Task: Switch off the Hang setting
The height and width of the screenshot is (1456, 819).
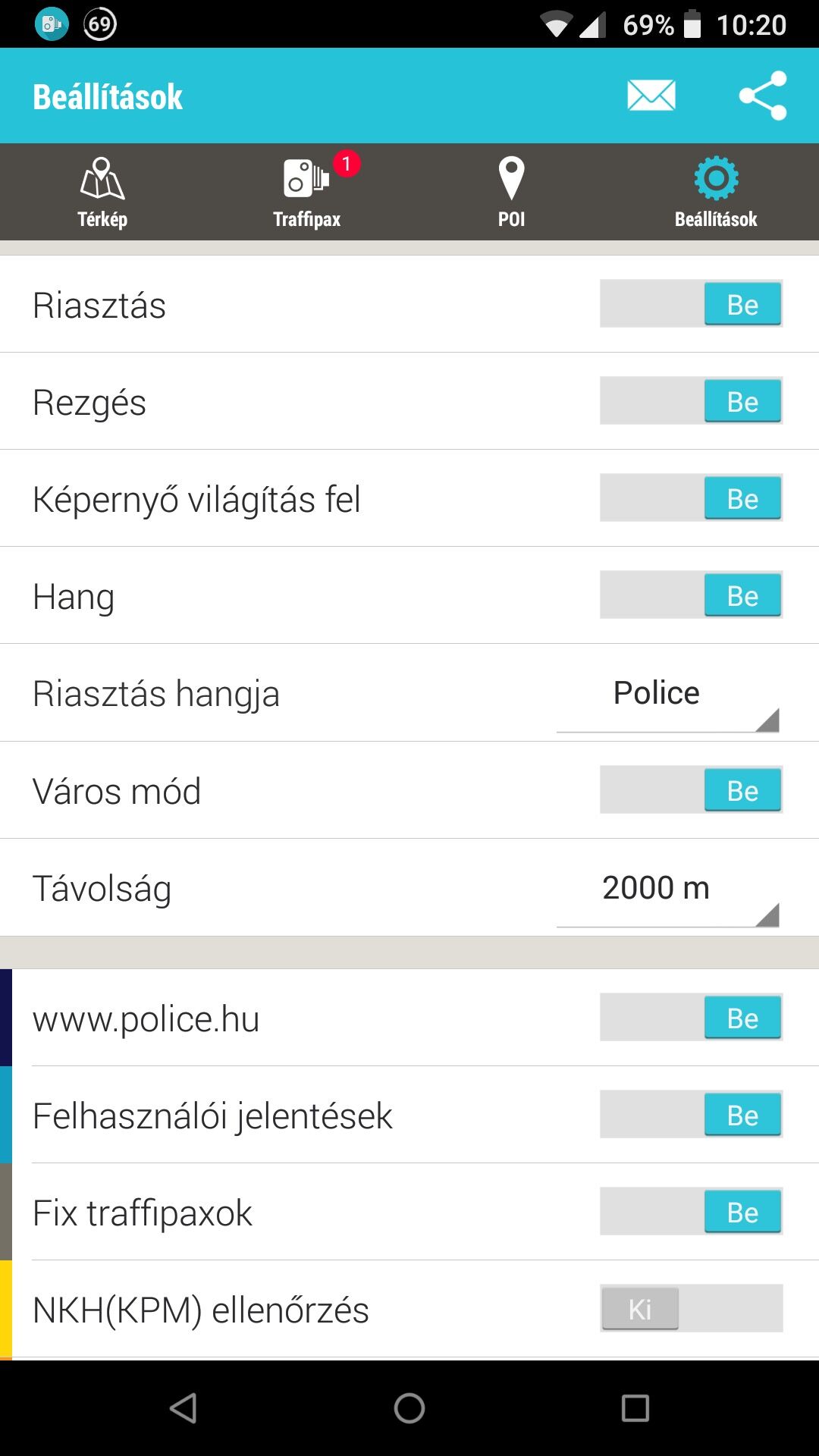Action: click(x=692, y=595)
